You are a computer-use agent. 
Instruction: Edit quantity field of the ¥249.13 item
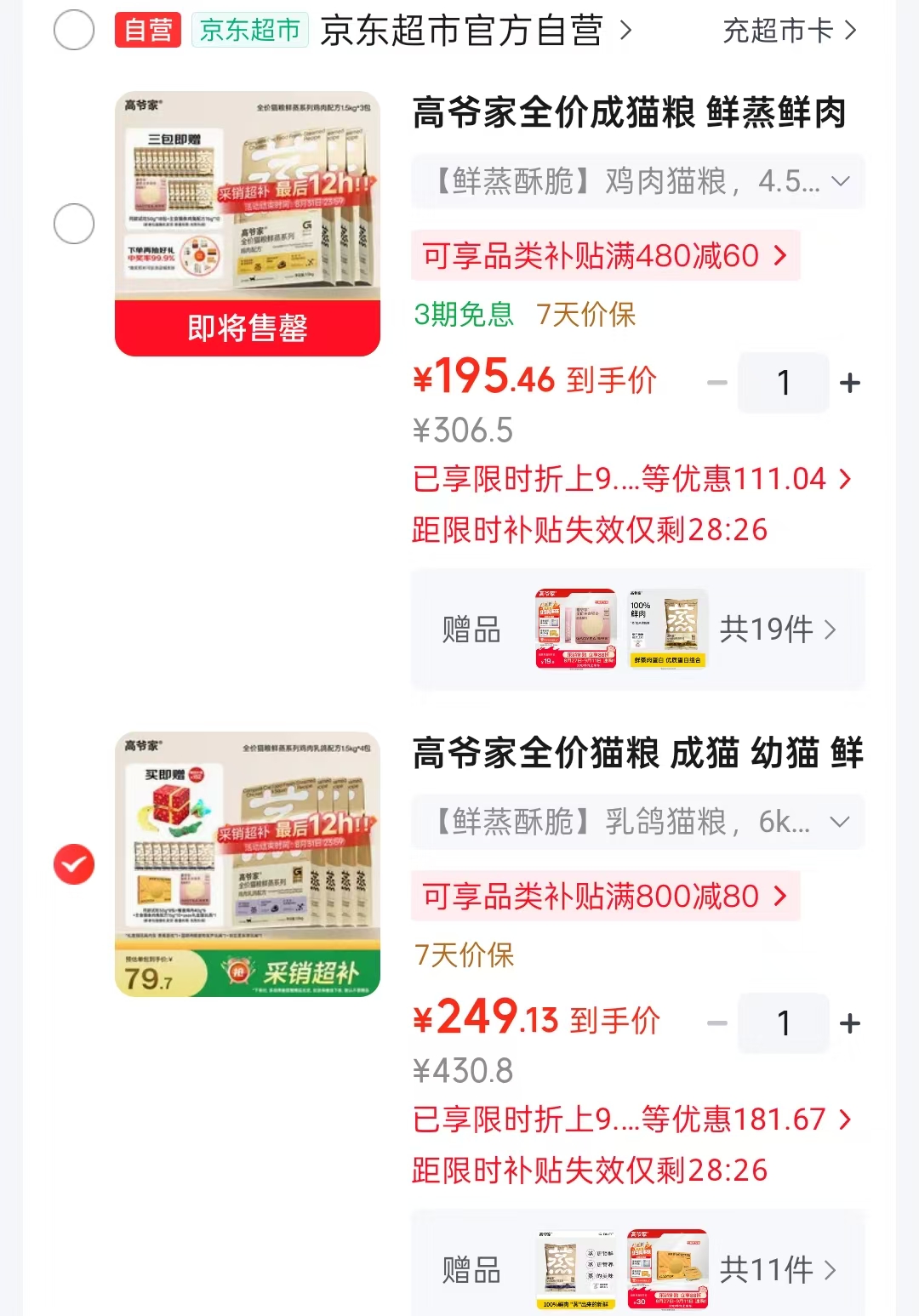tap(784, 1023)
